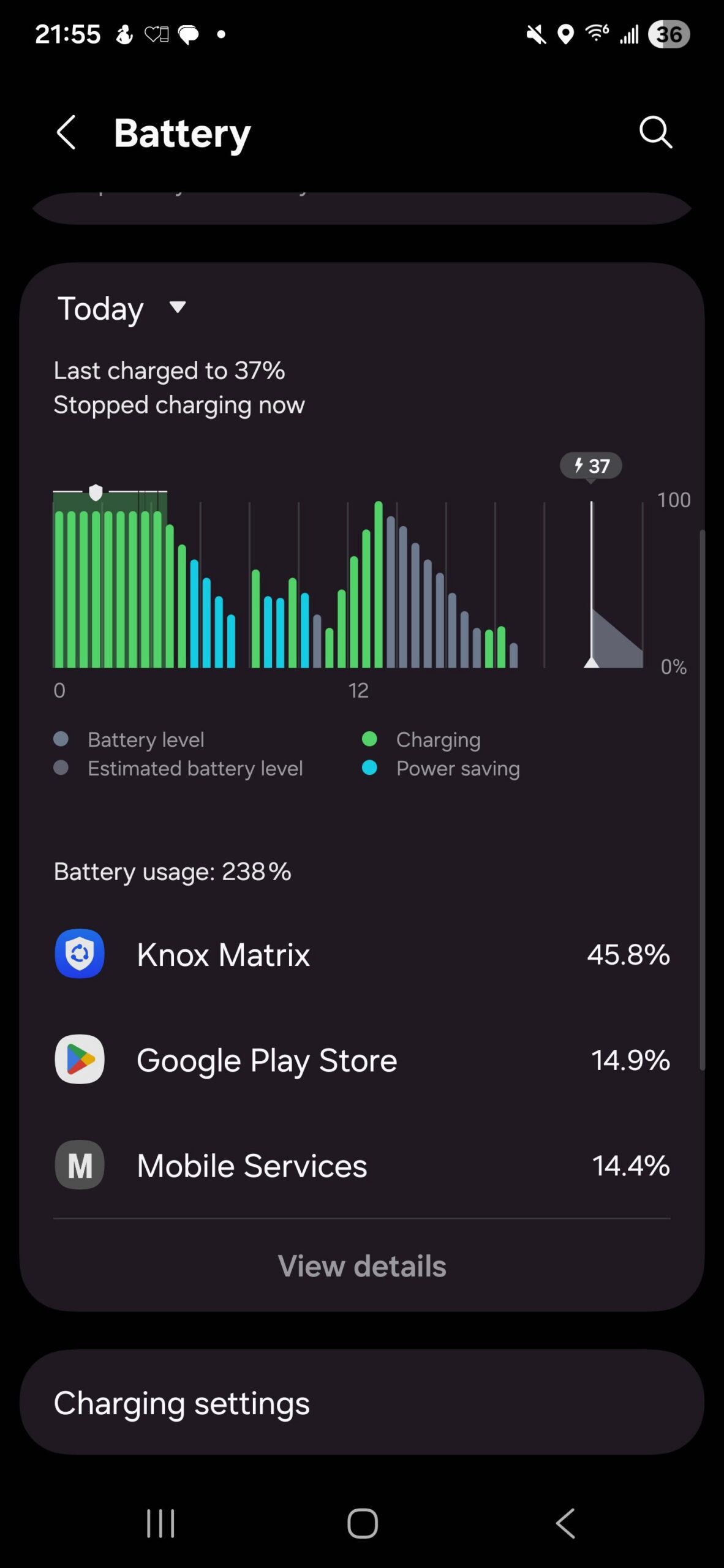This screenshot has width=724, height=1568.
Task: Tap the battery percentage indicator in status bar
Action: click(668, 35)
